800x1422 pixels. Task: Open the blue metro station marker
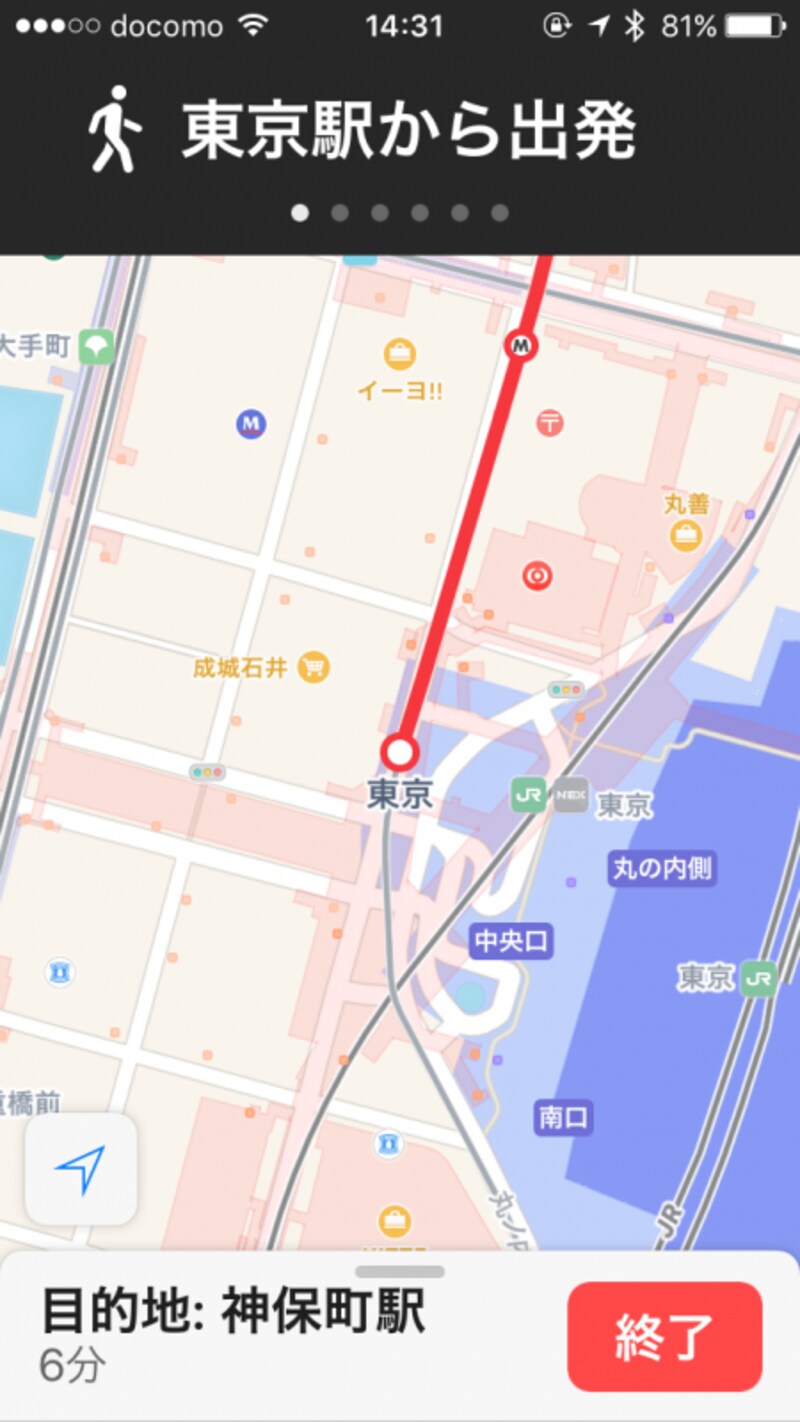251,425
